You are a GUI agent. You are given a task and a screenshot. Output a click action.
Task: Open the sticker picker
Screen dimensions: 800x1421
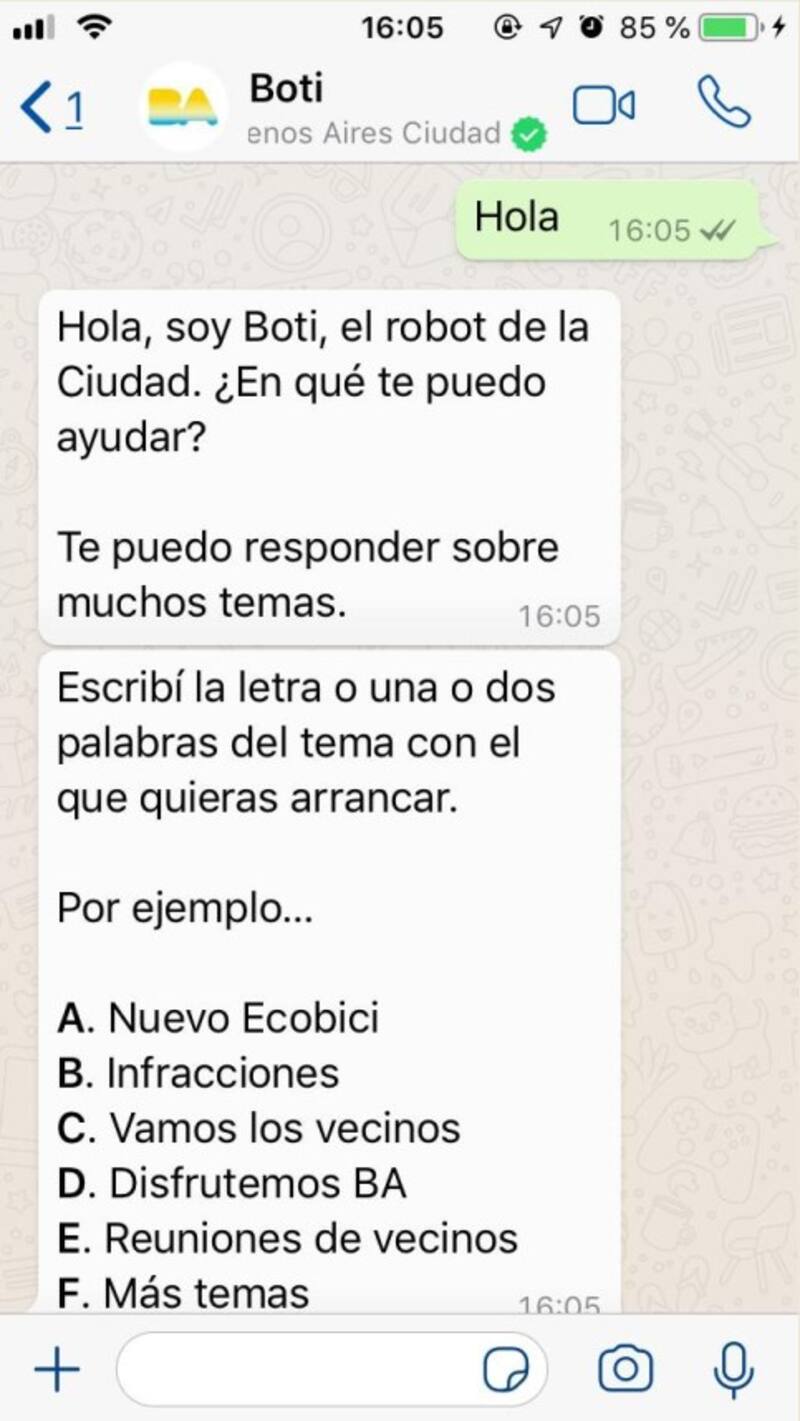(x=506, y=1369)
